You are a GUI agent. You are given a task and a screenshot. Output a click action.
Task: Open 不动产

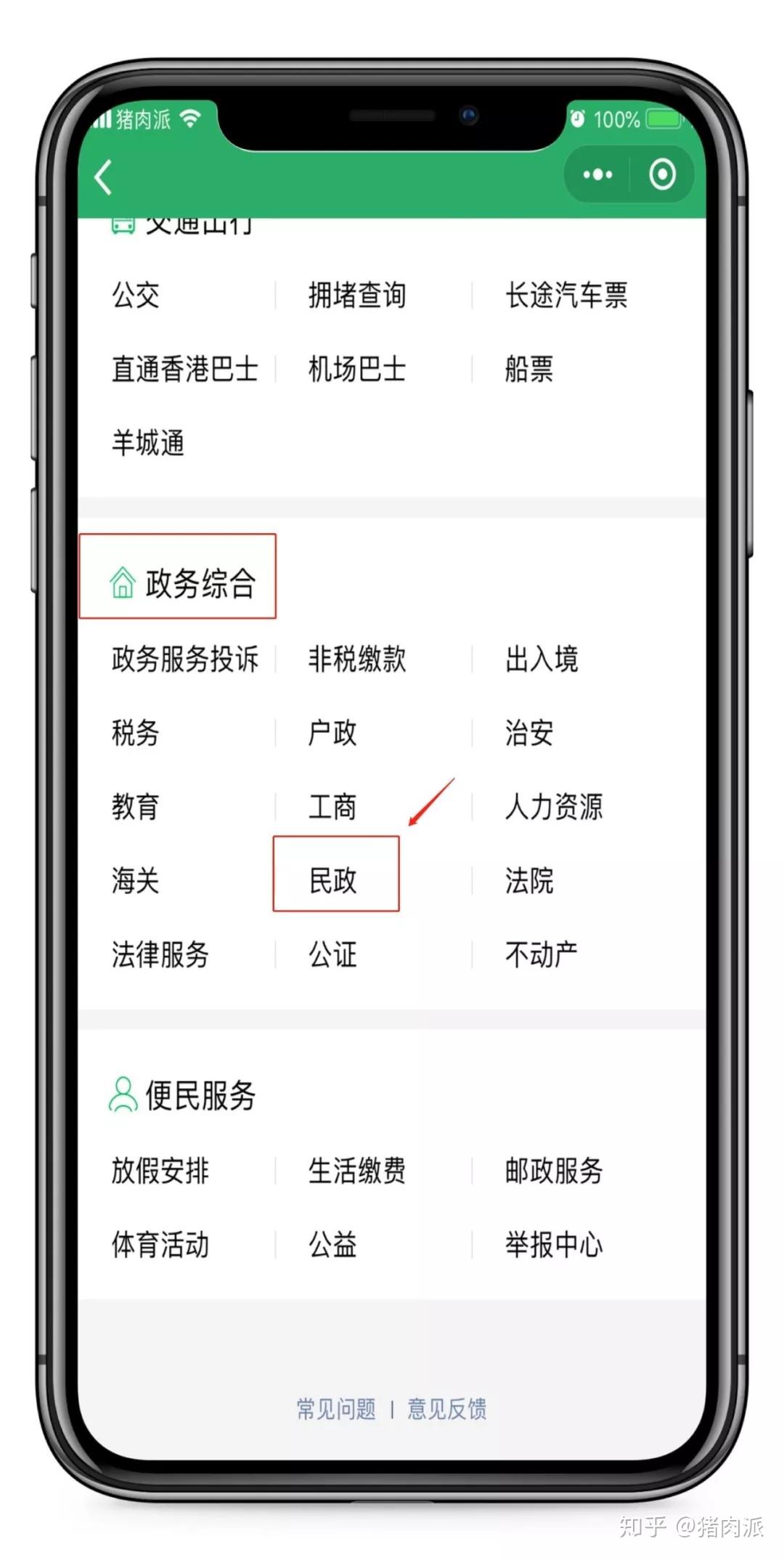(542, 954)
